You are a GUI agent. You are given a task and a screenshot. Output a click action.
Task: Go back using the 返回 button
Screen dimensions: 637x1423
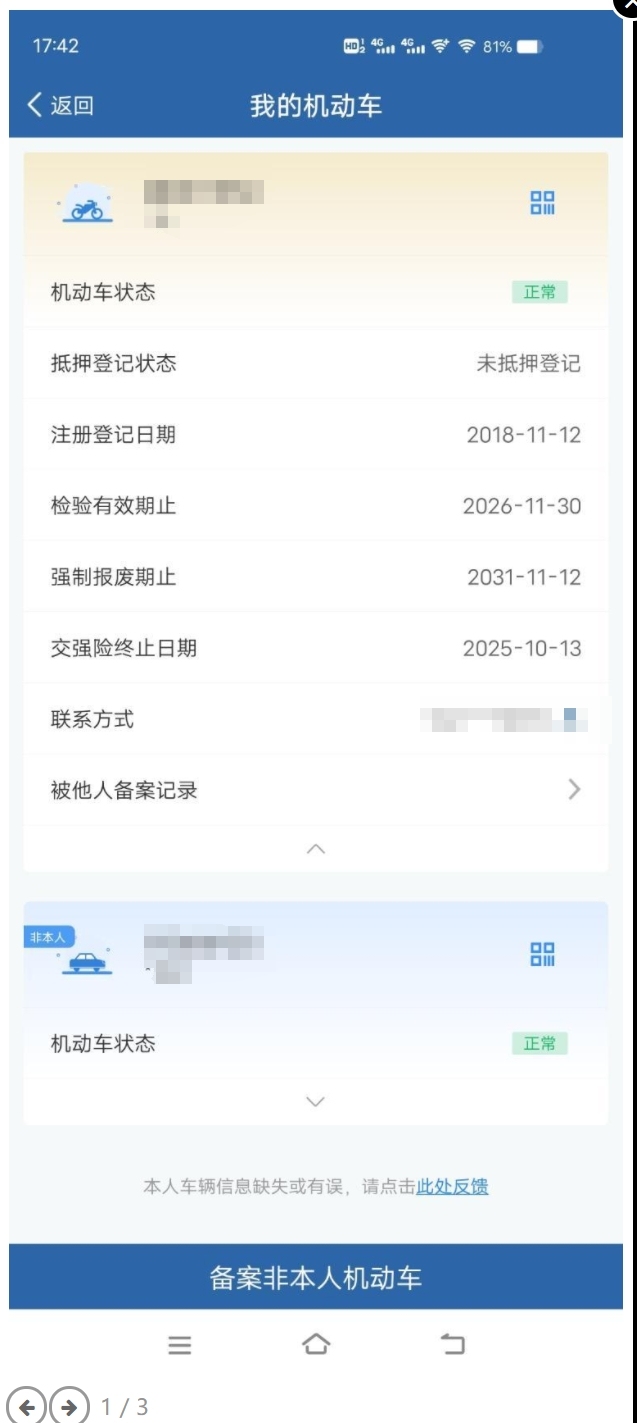point(60,105)
